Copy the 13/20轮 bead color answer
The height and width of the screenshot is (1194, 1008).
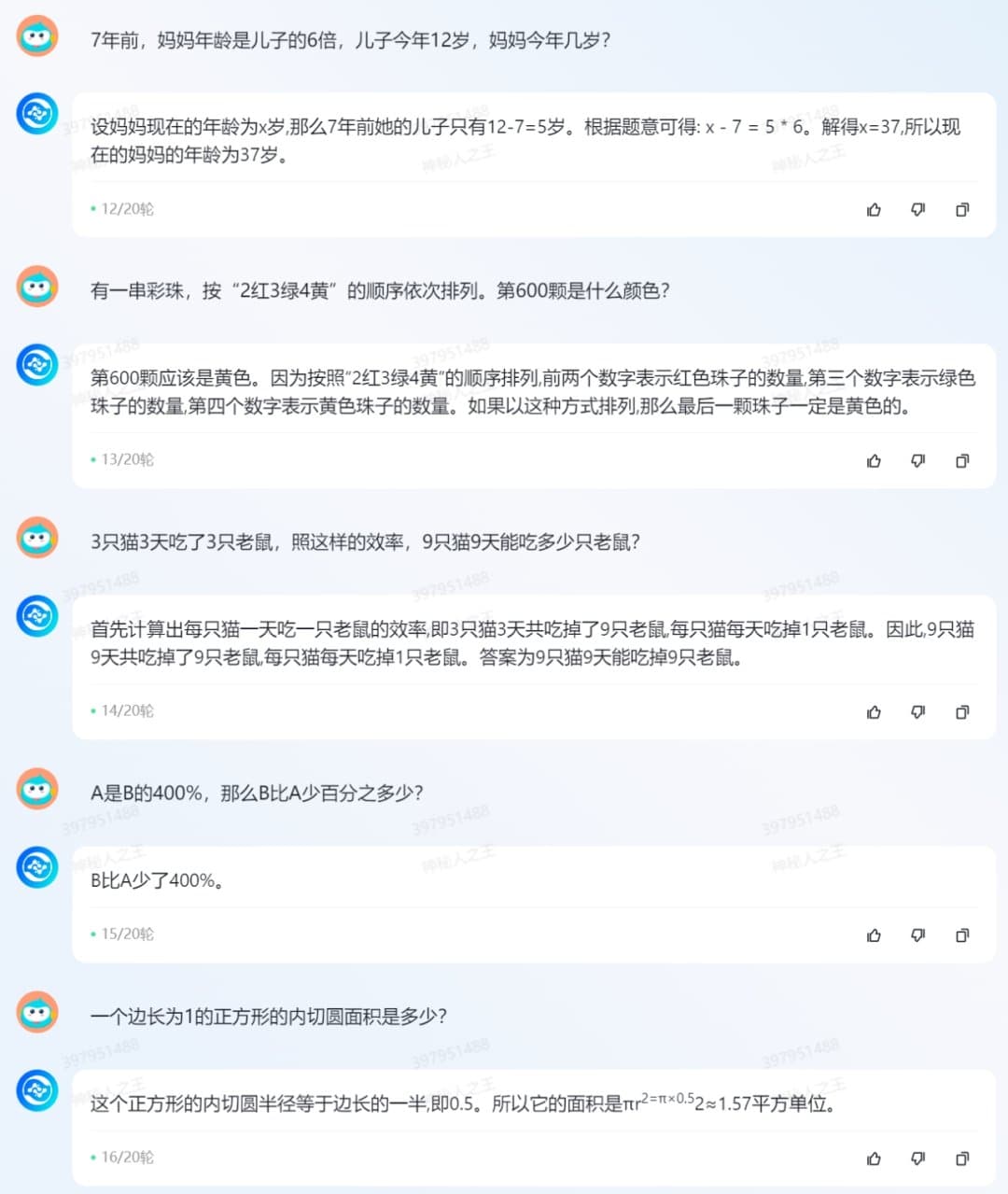tap(962, 461)
